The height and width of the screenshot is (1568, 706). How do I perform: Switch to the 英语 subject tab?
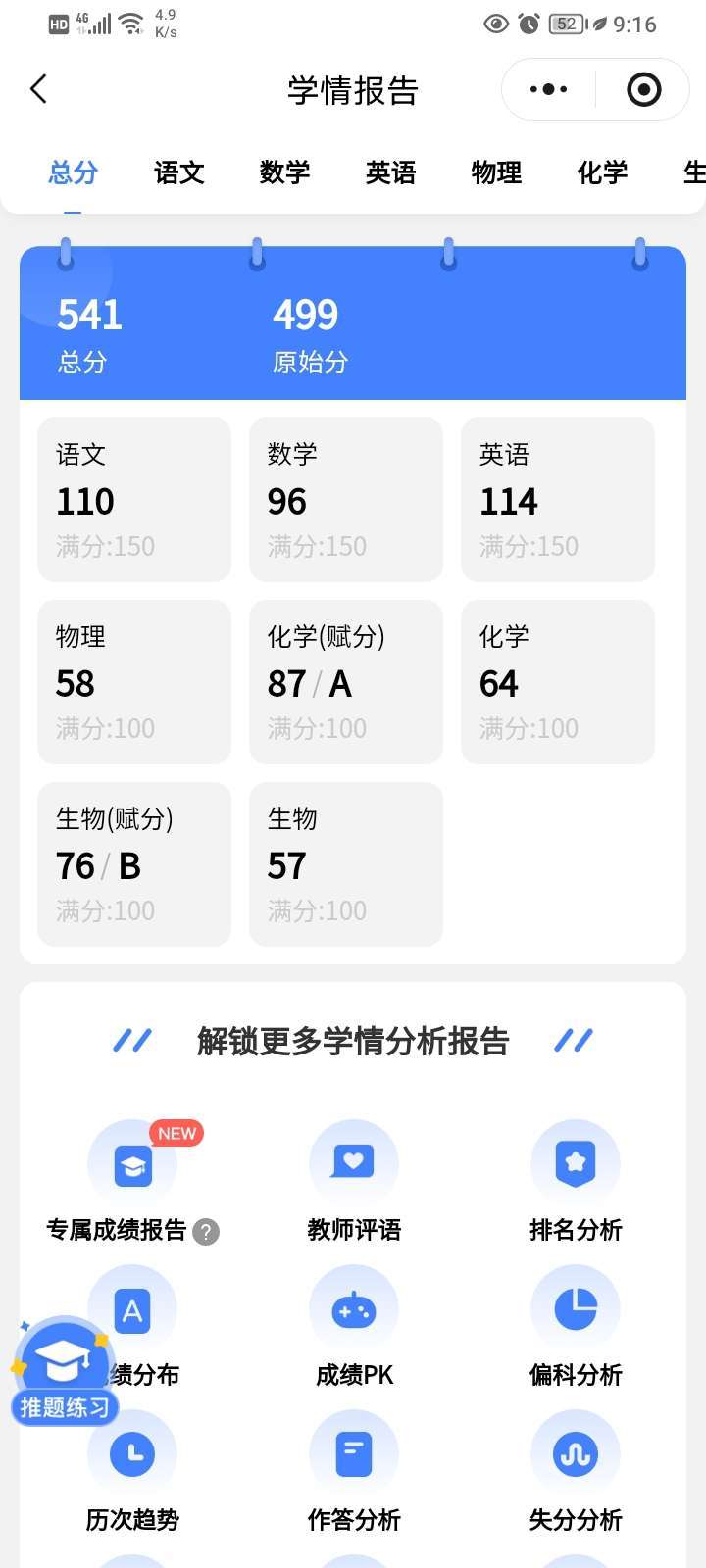click(x=390, y=172)
